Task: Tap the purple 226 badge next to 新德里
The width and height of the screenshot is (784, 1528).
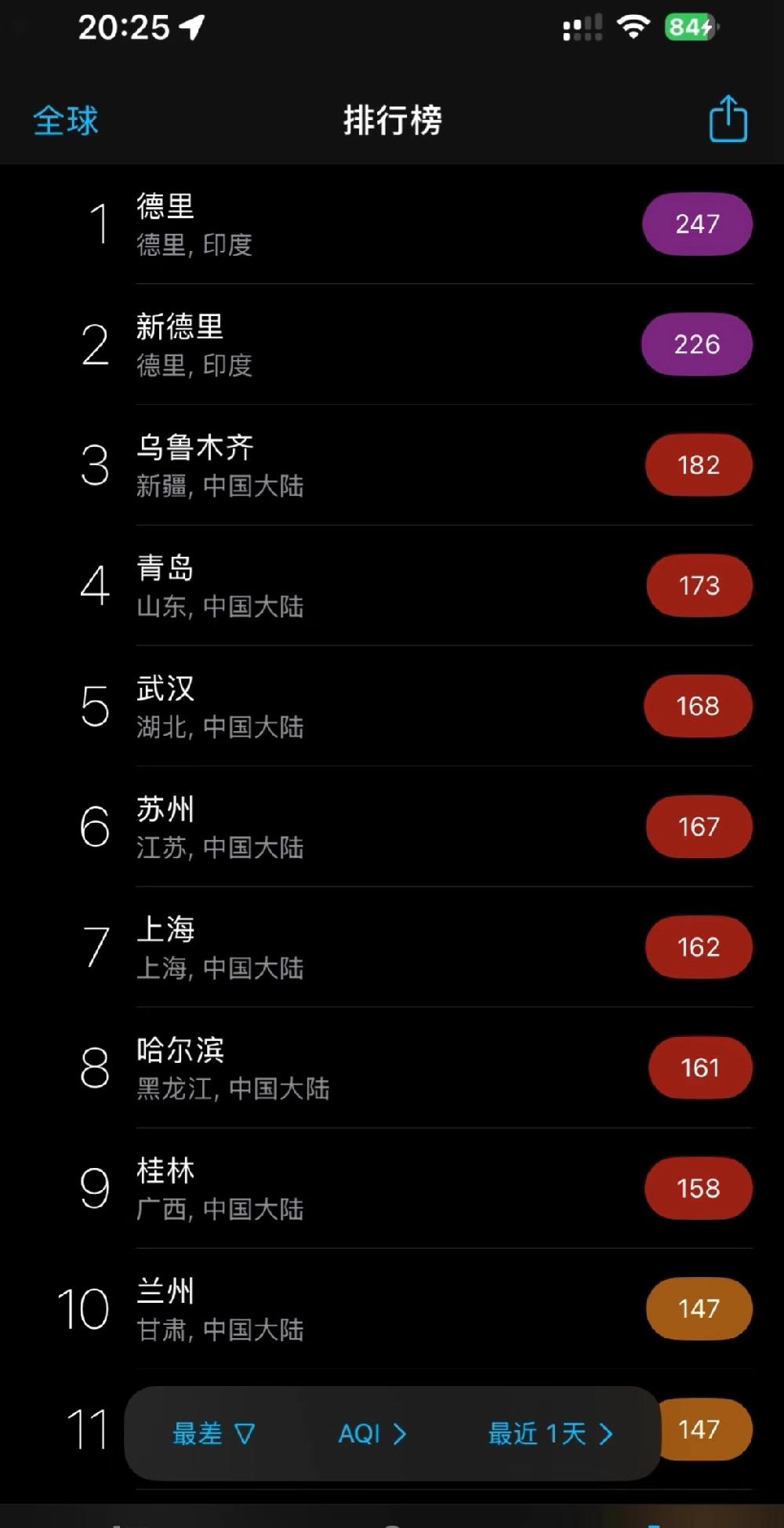Action: tap(696, 344)
